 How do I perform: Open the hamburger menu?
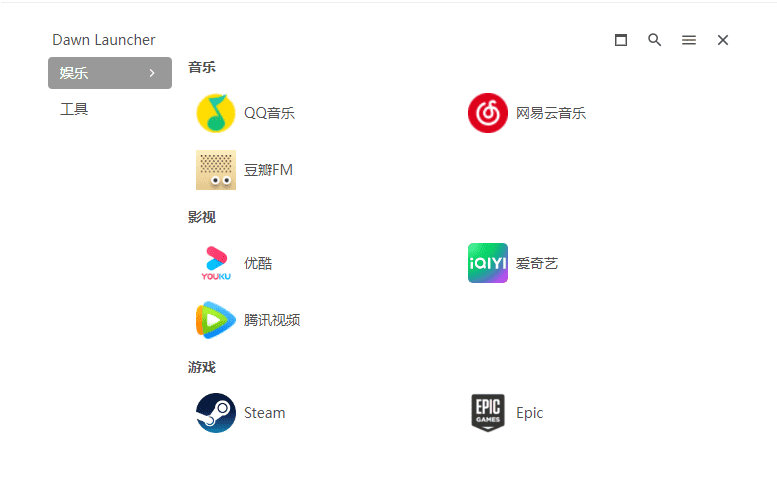click(x=689, y=40)
